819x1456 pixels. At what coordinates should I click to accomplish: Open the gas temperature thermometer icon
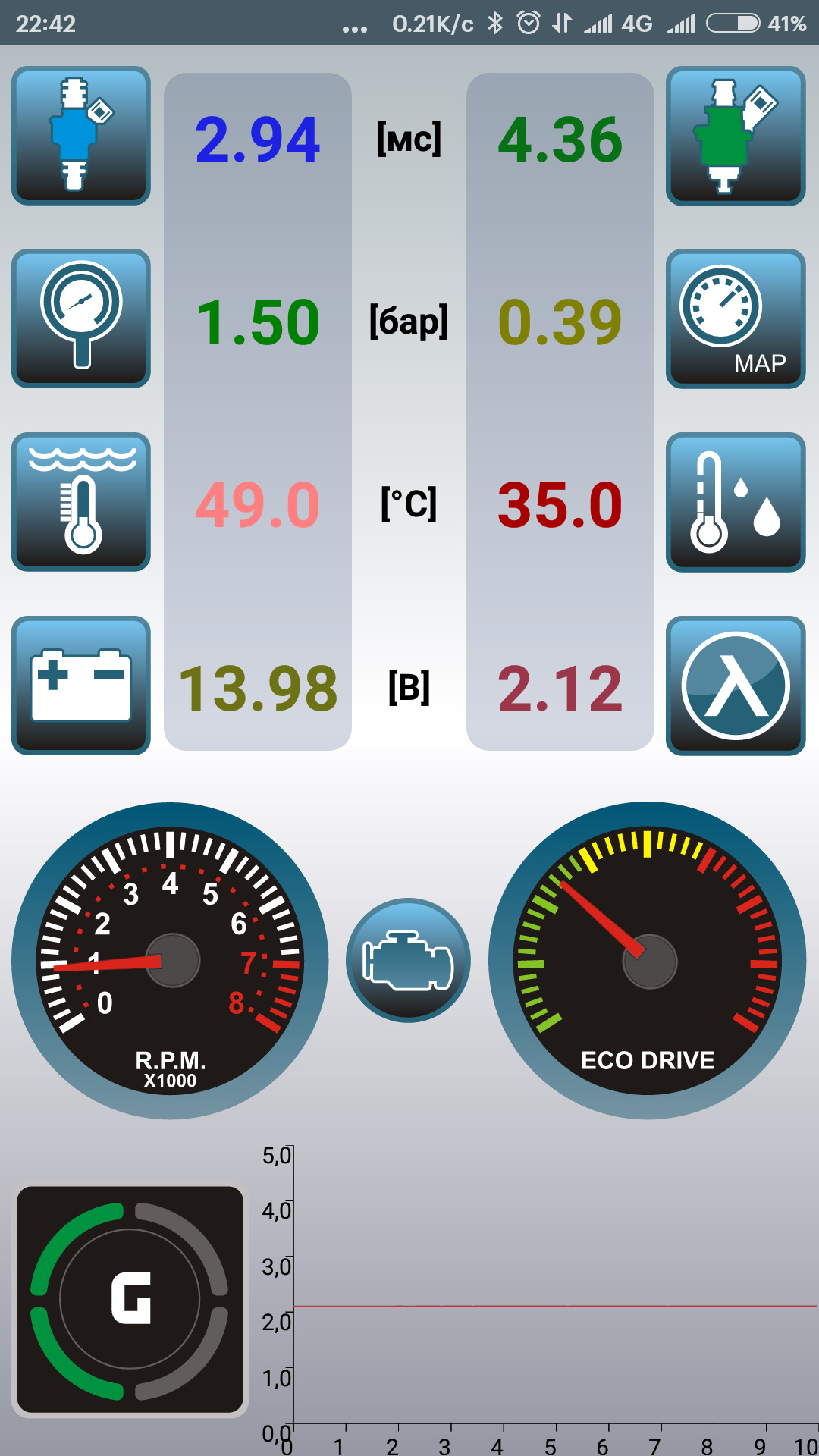[735, 502]
